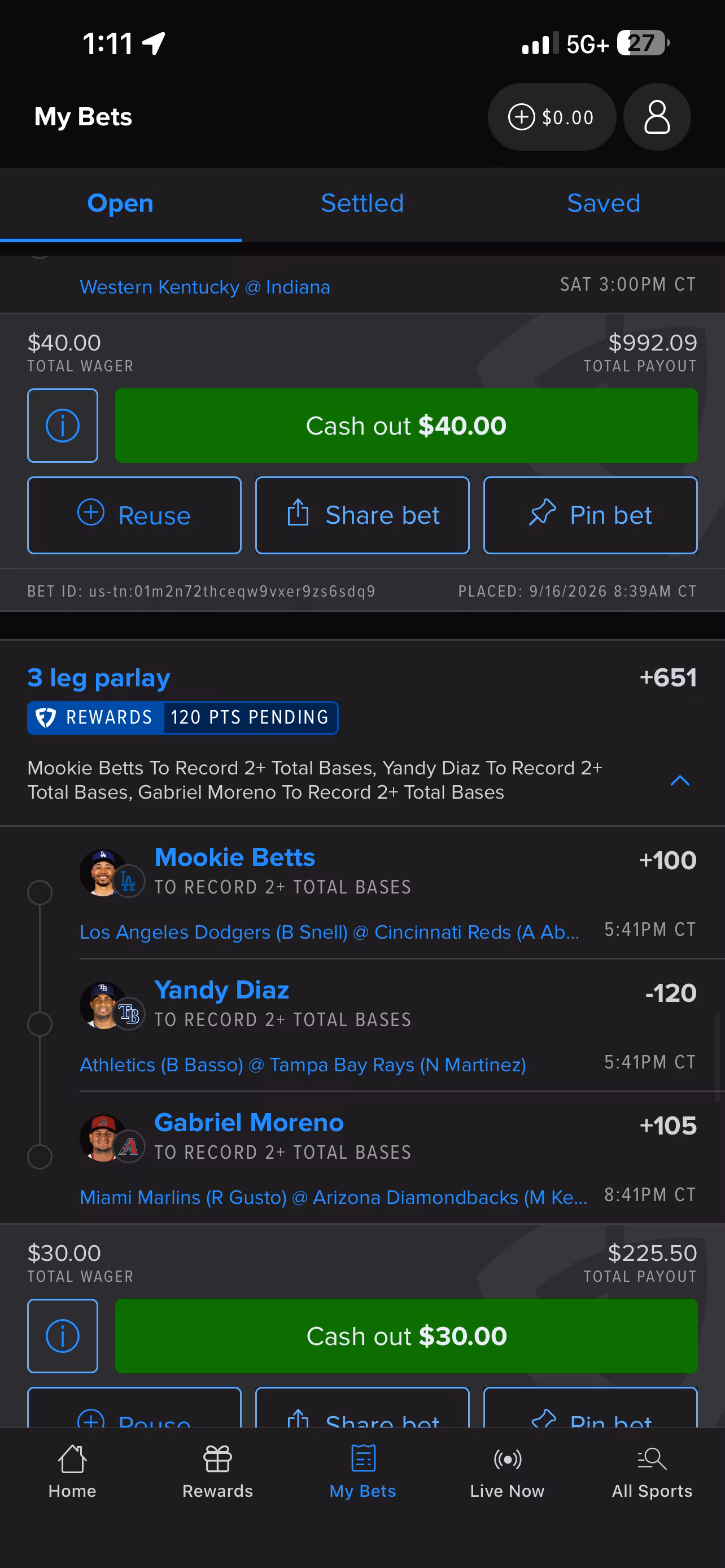Open the Dodgers @ Reds game link
Screen dimensions: 725x1568
329,932
